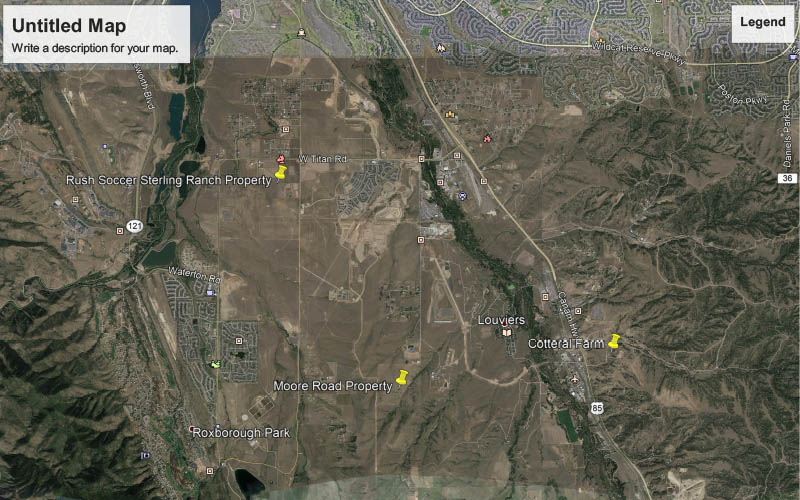Viewport: 800px width, 500px height.
Task: Open the Legend panel
Action: tap(762, 22)
